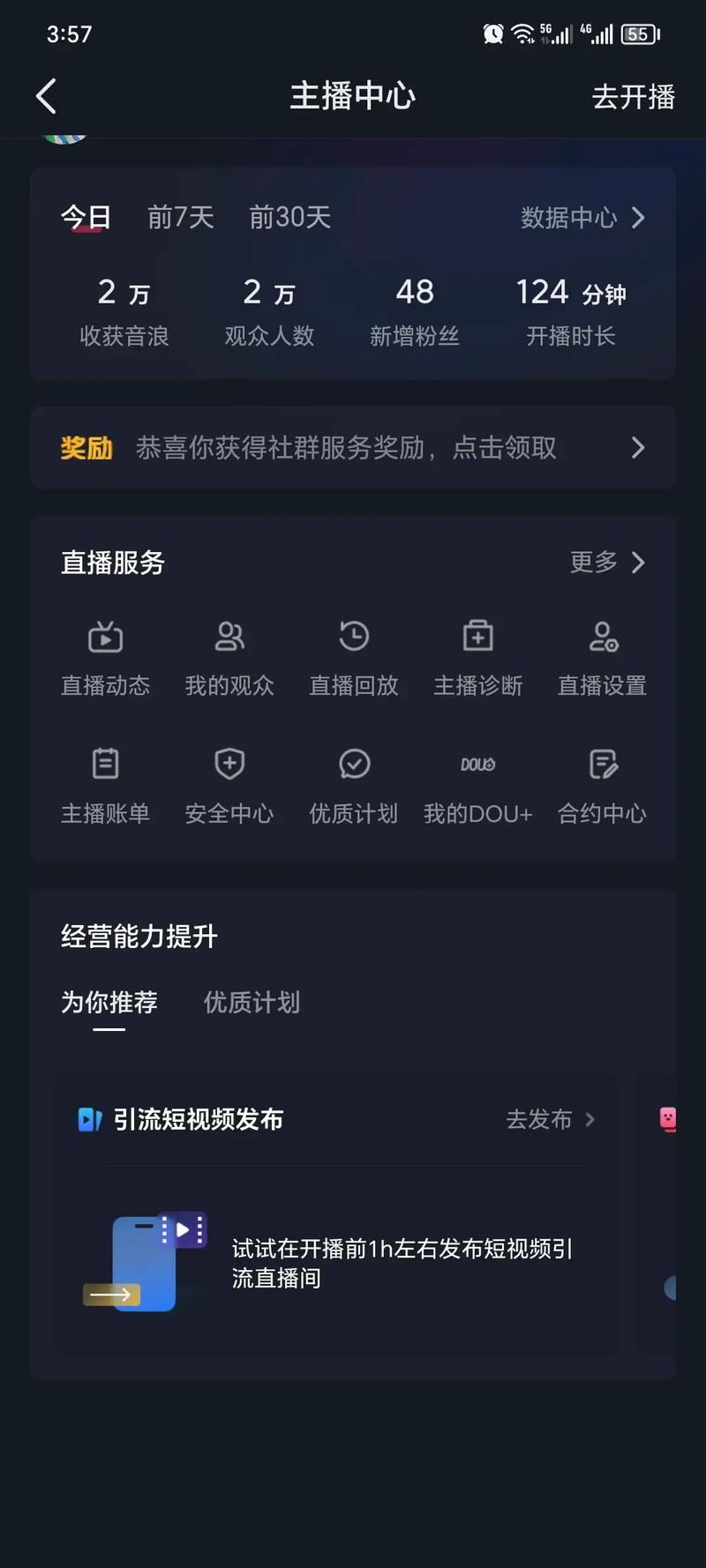This screenshot has height=1568, width=706.
Task: Open 优质计划 quality plan icon
Action: point(353,785)
